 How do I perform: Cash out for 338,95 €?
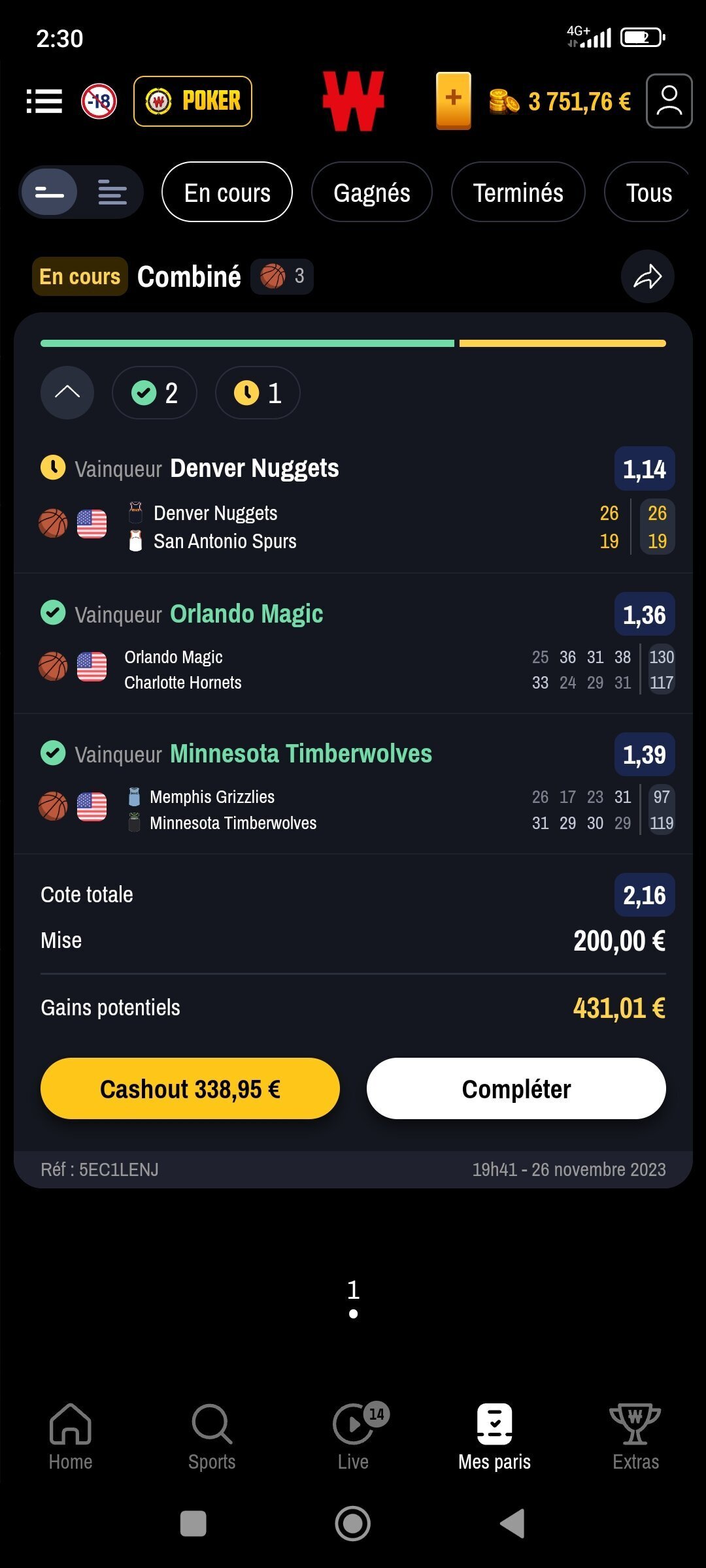click(x=190, y=1088)
